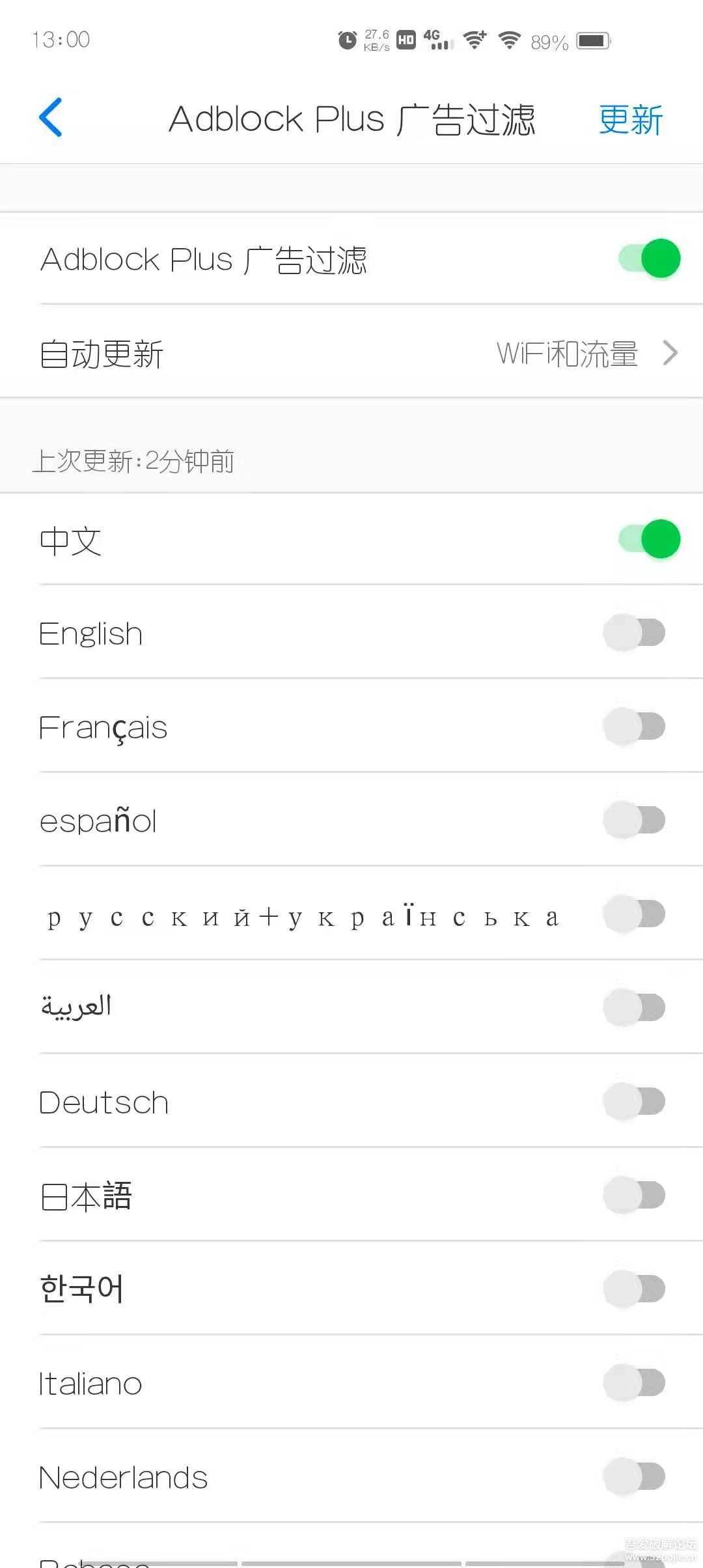Disable the 中文 filter list
The height and width of the screenshot is (1568, 703).
point(649,539)
